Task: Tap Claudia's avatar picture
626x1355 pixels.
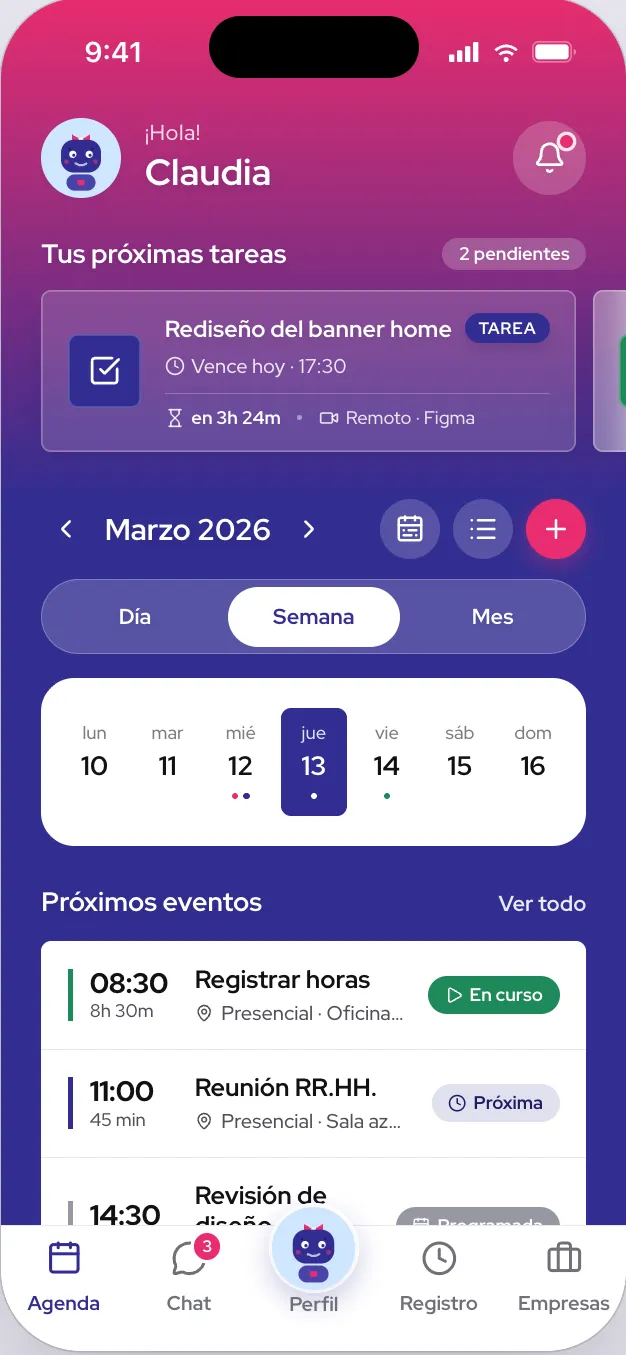Action: point(81,158)
